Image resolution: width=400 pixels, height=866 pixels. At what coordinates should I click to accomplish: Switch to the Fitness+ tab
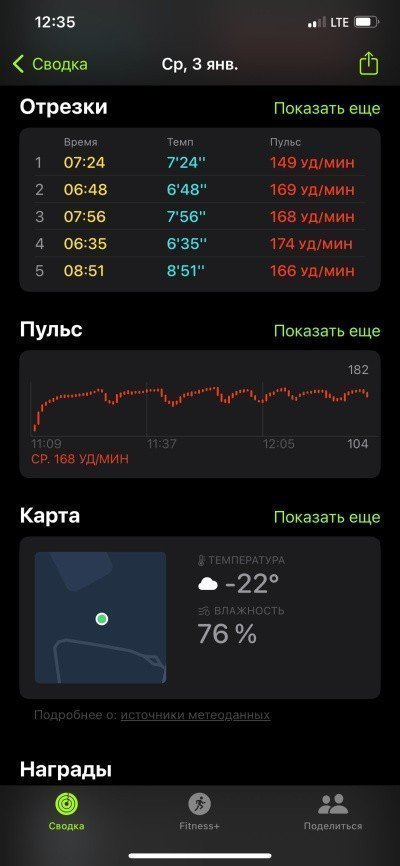pos(200,812)
